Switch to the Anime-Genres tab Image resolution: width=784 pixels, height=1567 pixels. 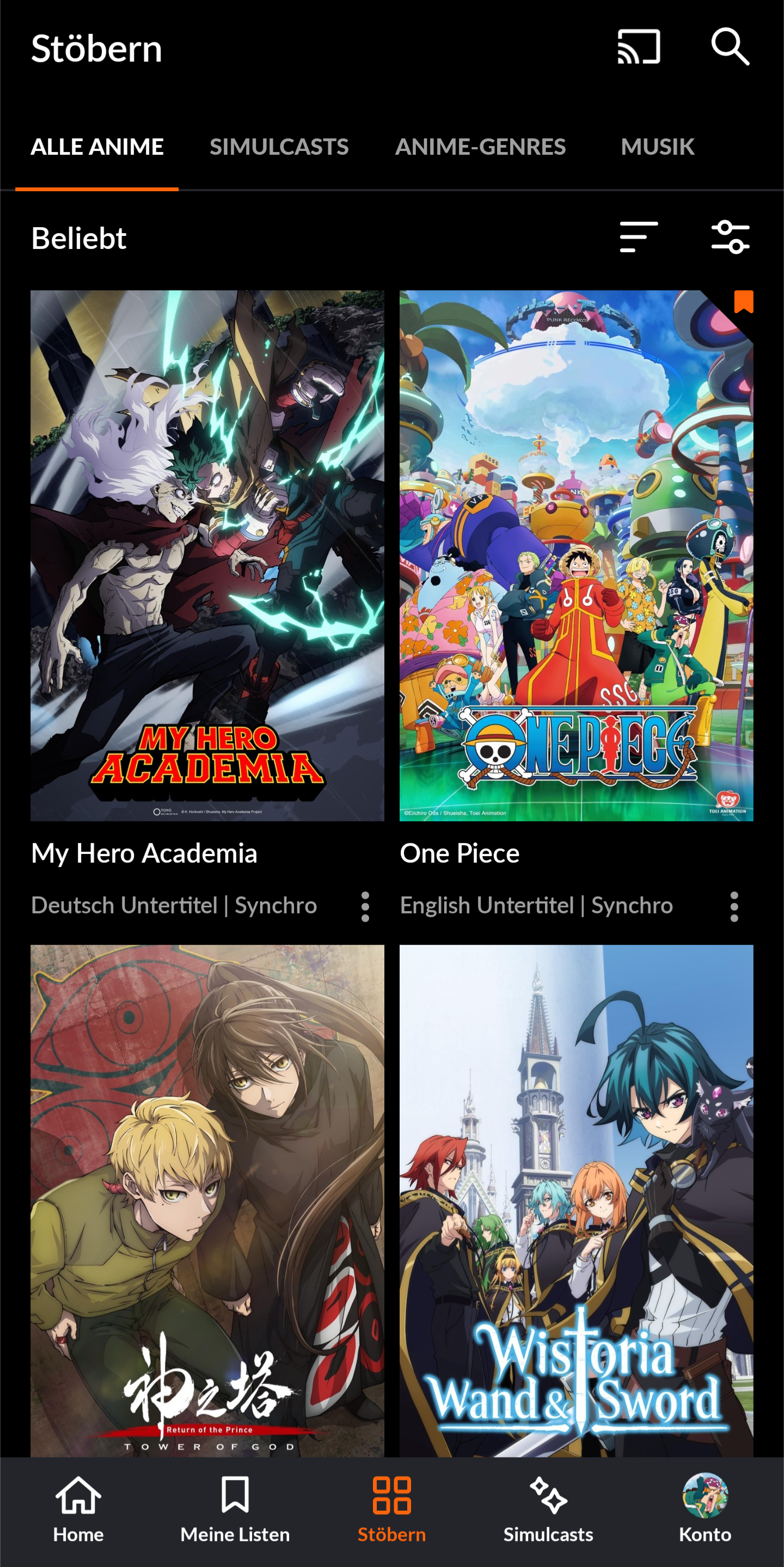(481, 147)
